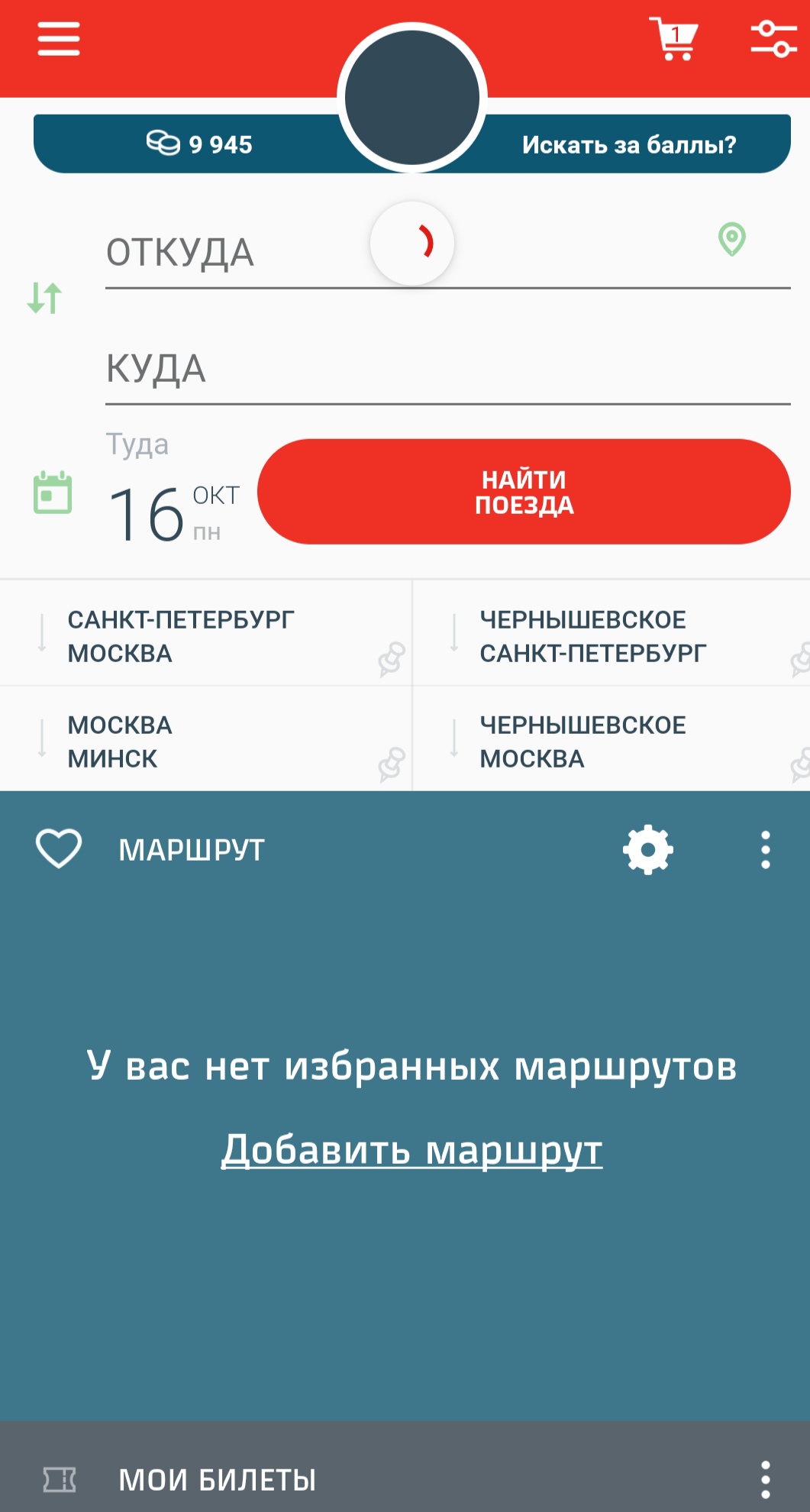Open the shopping cart
The width and height of the screenshot is (810, 1512).
pyautogui.click(x=674, y=39)
